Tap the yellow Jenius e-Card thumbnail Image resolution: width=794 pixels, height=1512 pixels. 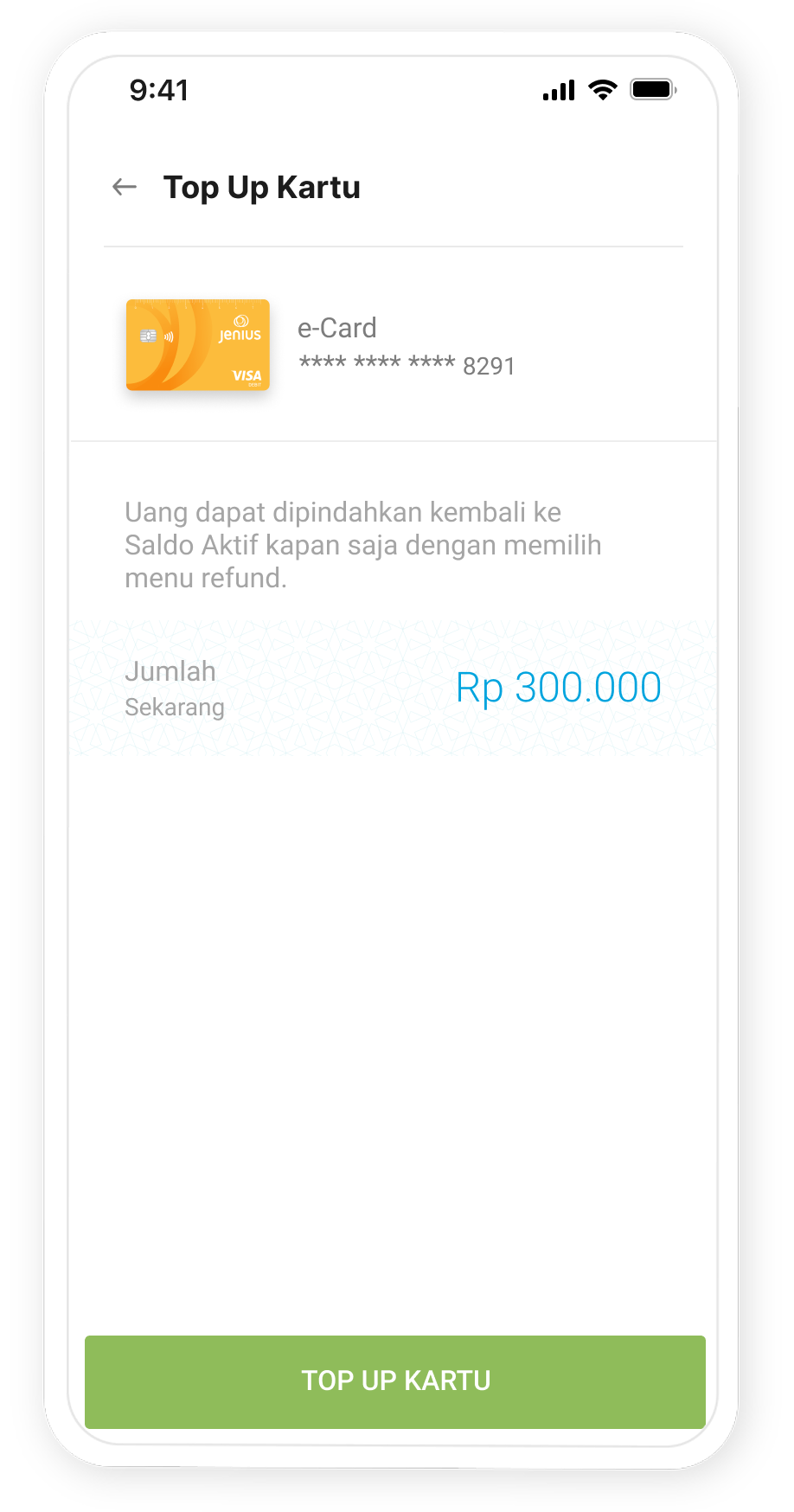pos(197,345)
